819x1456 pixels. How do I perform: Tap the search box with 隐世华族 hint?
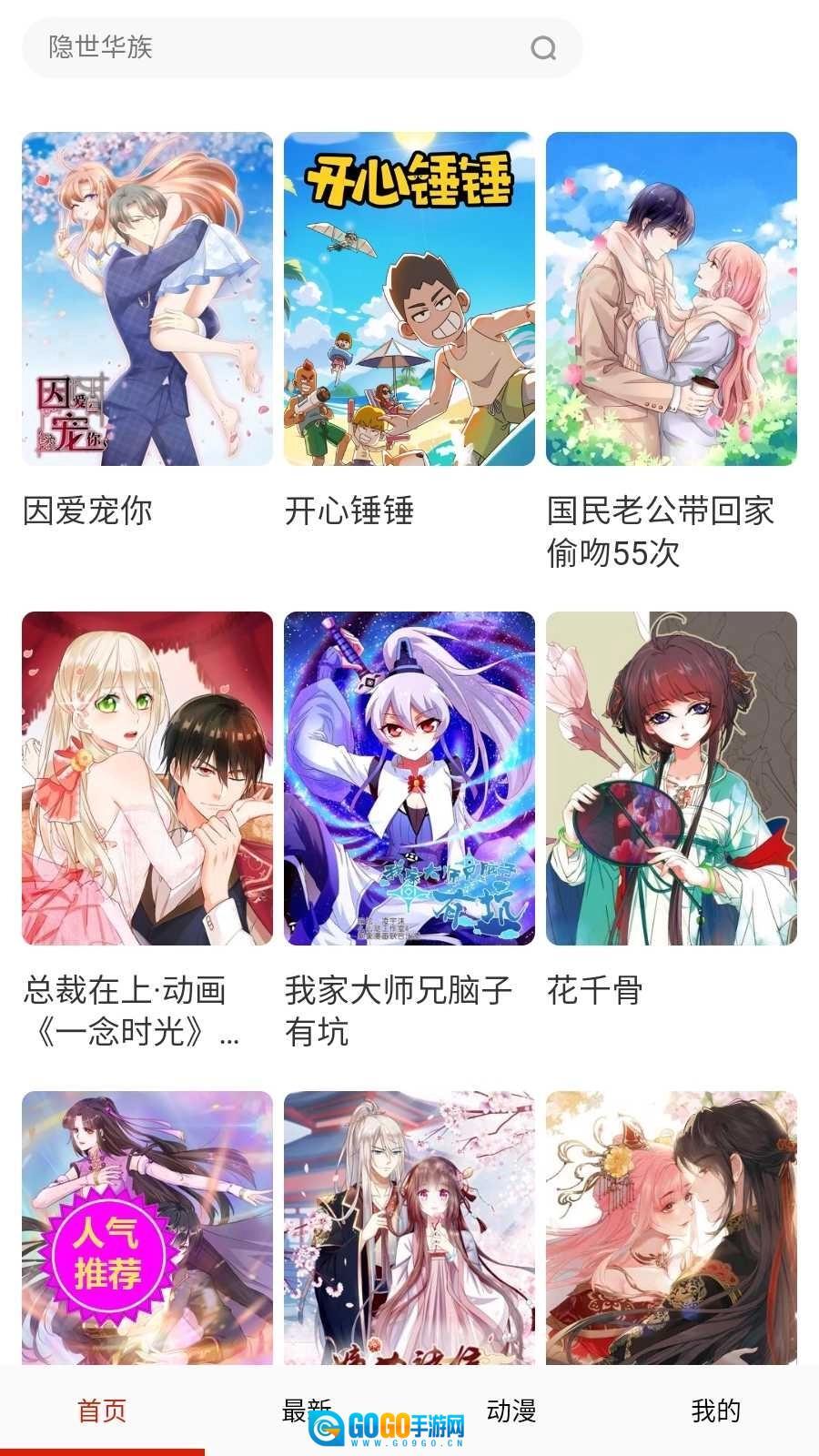click(x=273, y=47)
